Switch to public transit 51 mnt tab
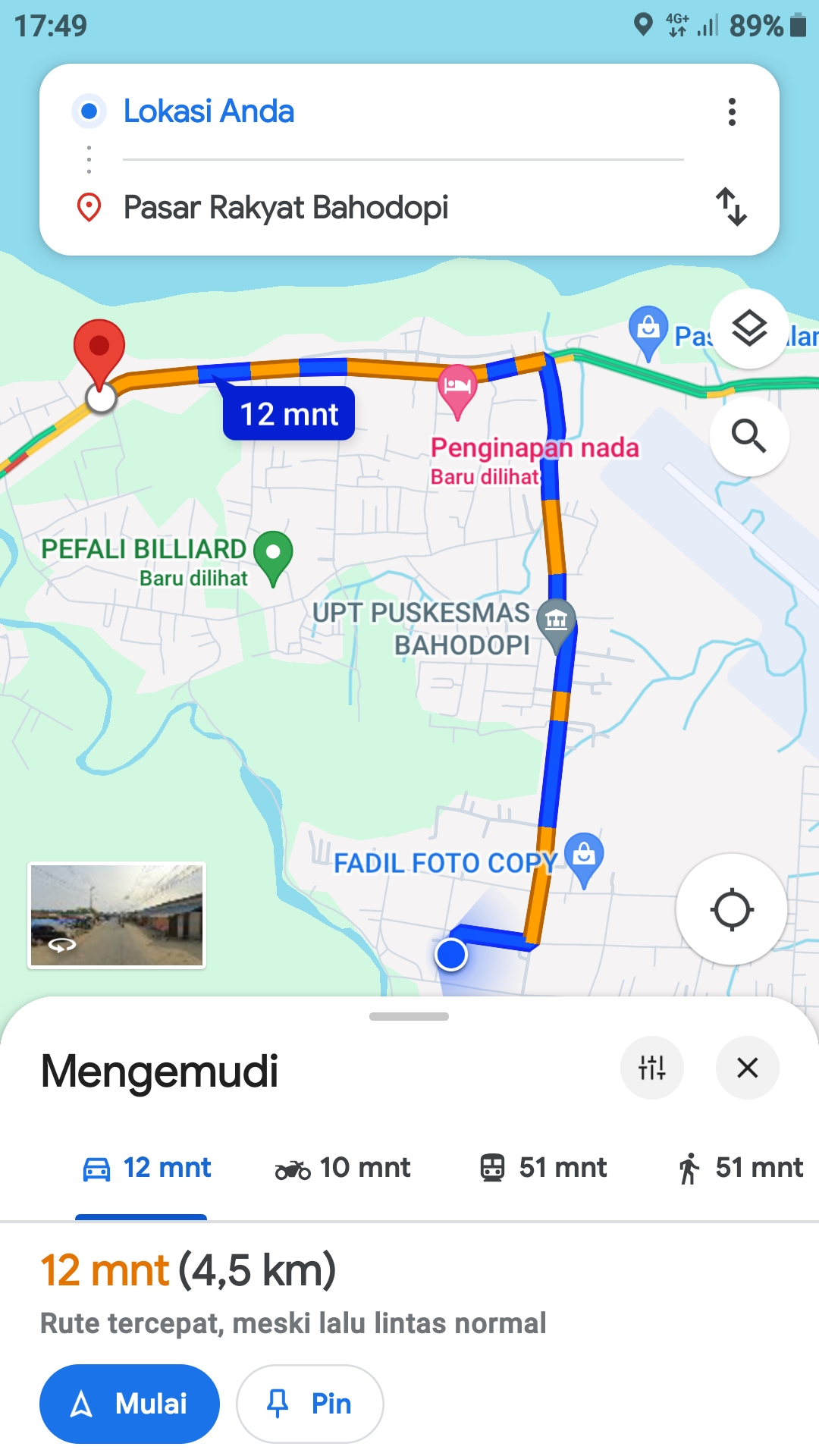This screenshot has height=1456, width=819. click(543, 1168)
